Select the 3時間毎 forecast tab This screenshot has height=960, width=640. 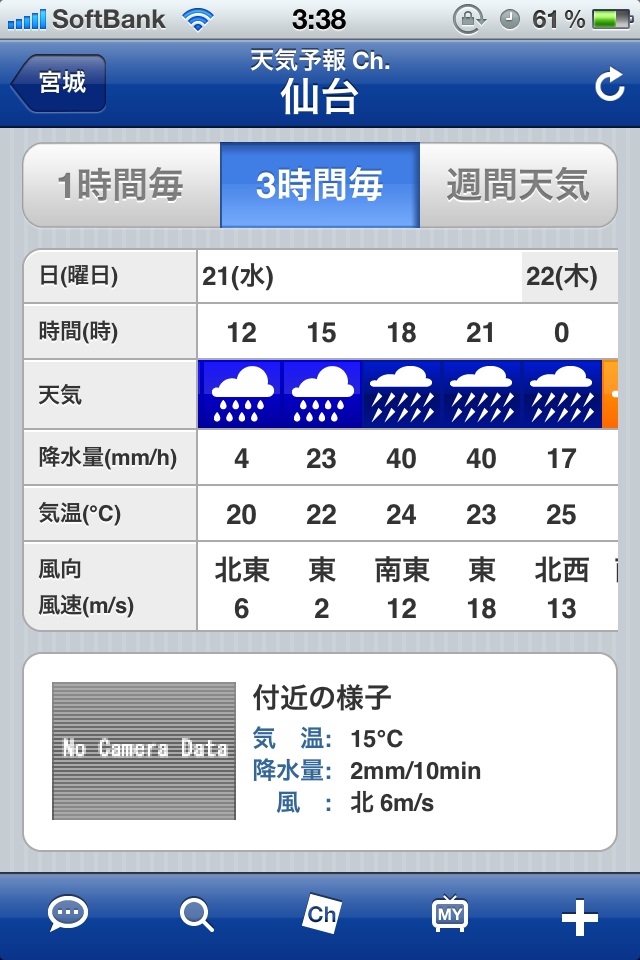coord(319,186)
